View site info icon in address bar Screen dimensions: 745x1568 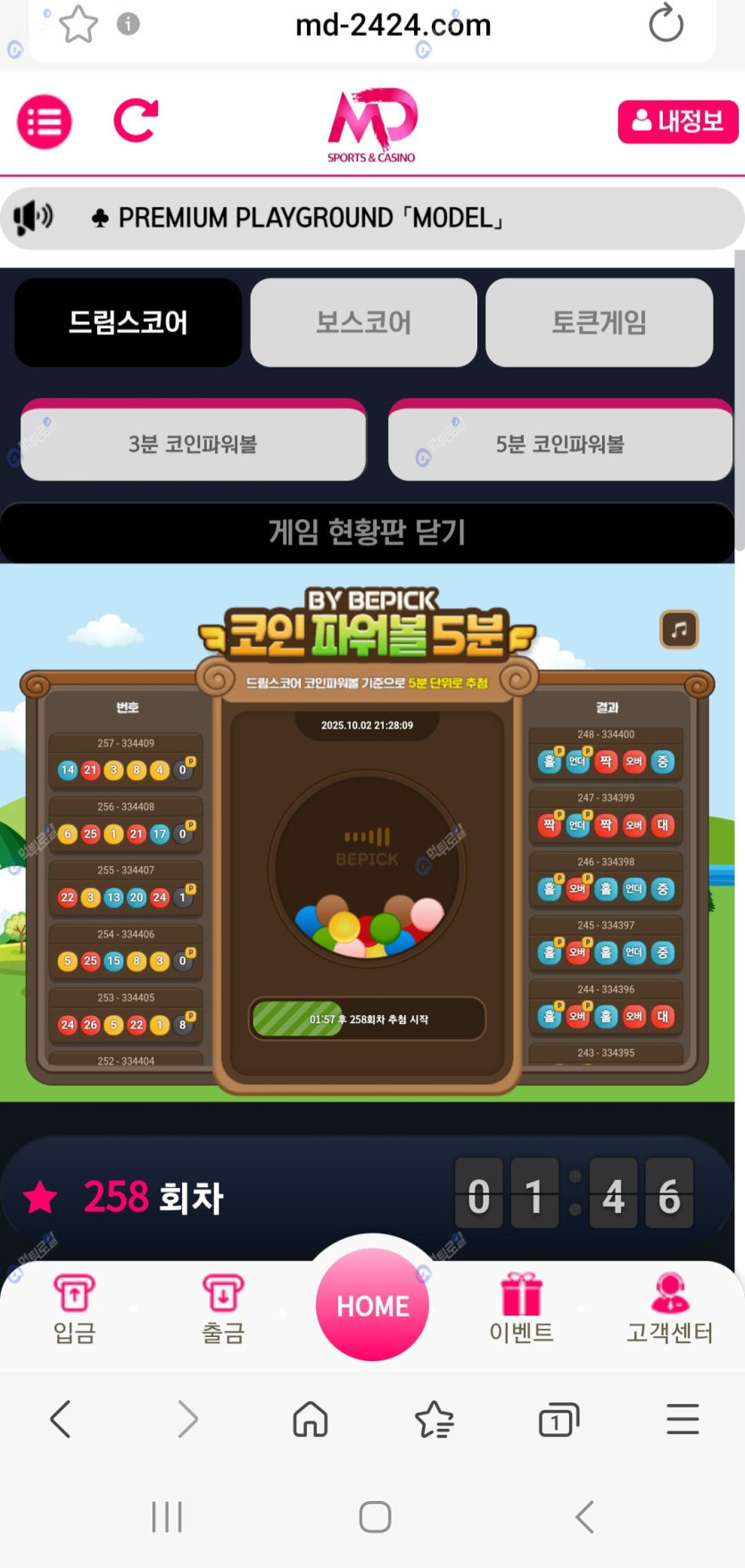click(x=128, y=24)
